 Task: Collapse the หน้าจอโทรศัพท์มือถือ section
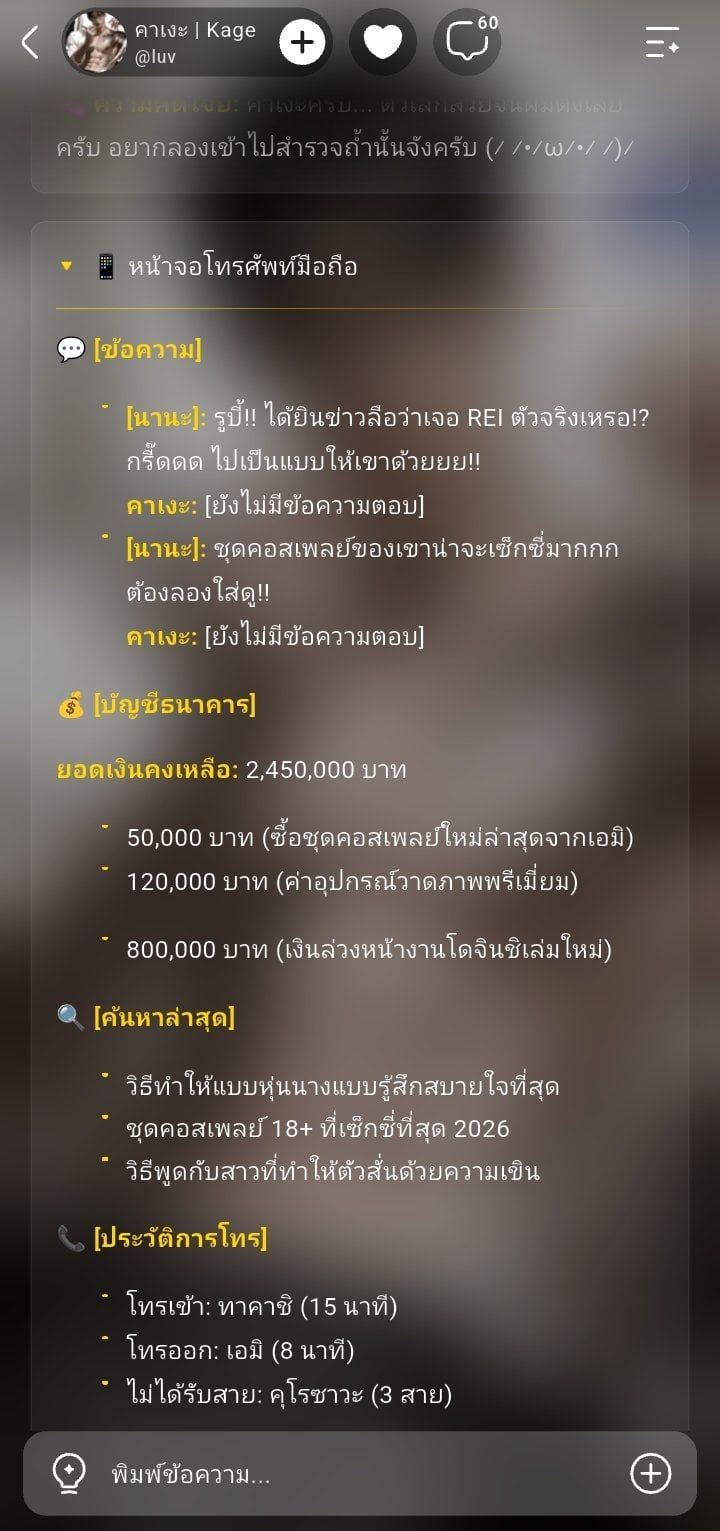(67, 267)
